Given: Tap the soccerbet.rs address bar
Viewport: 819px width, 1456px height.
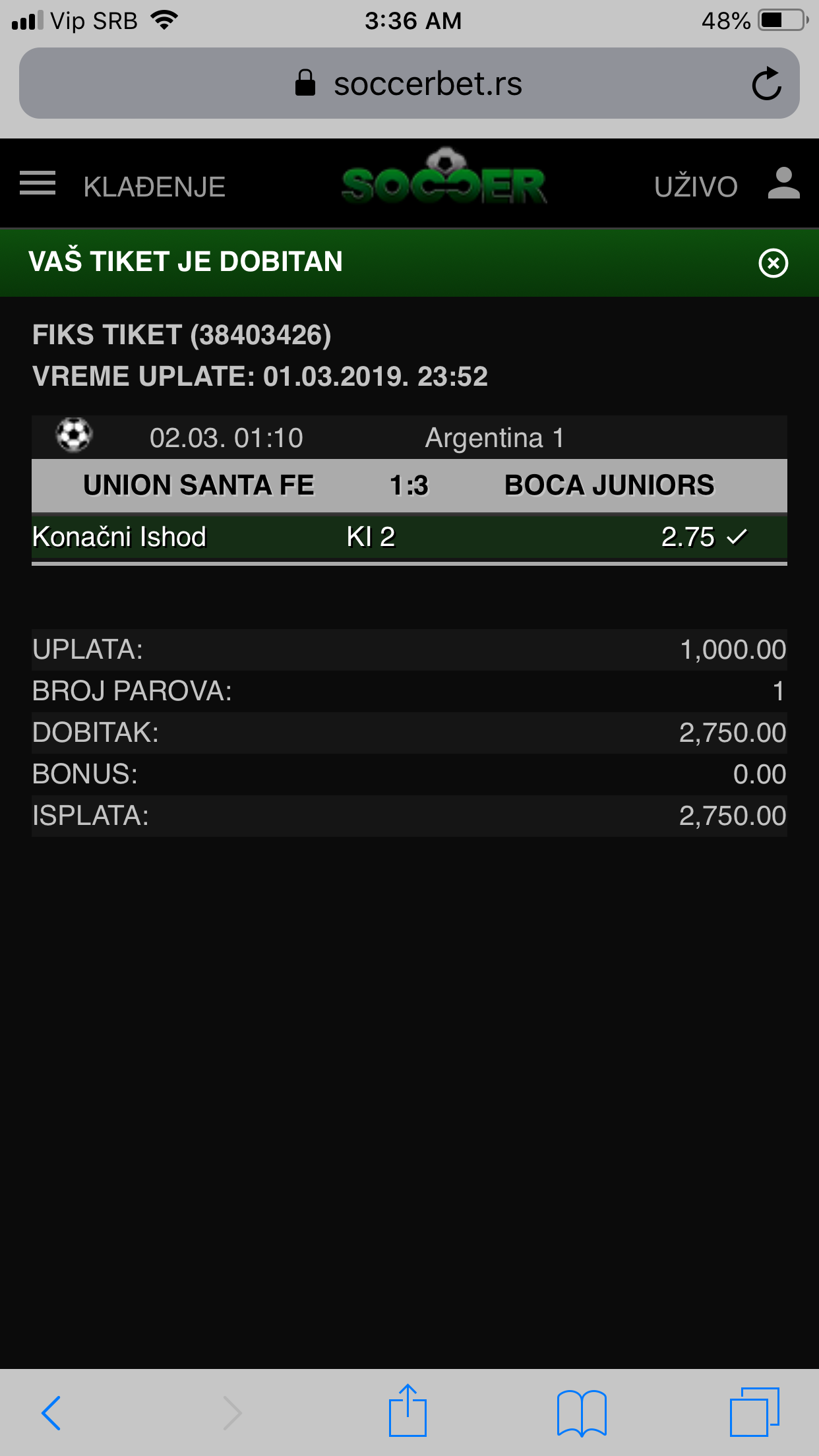Looking at the screenshot, I should [x=409, y=83].
